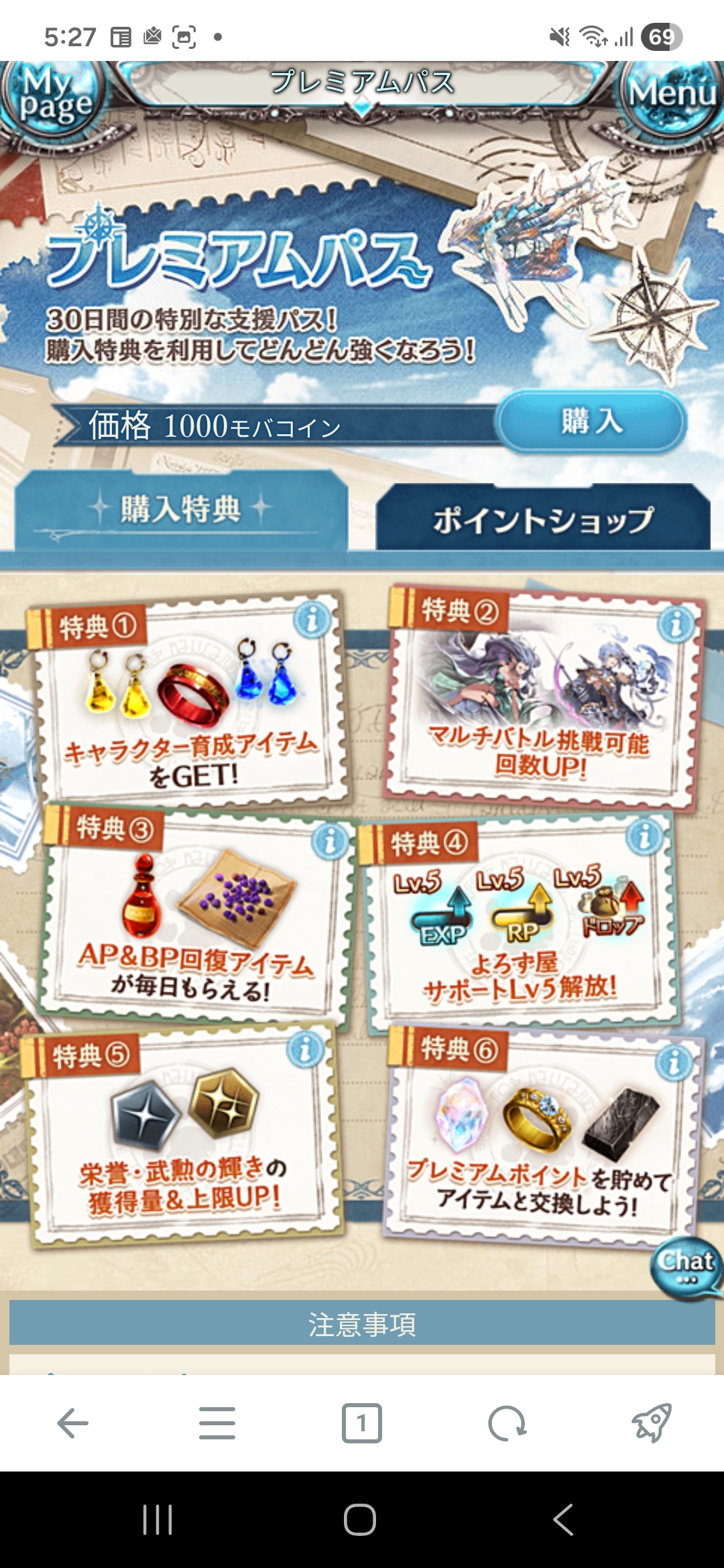The width and height of the screenshot is (724, 1568).
Task: Open 特典⑥ premium points exchange card
Action: pyautogui.click(x=540, y=1139)
